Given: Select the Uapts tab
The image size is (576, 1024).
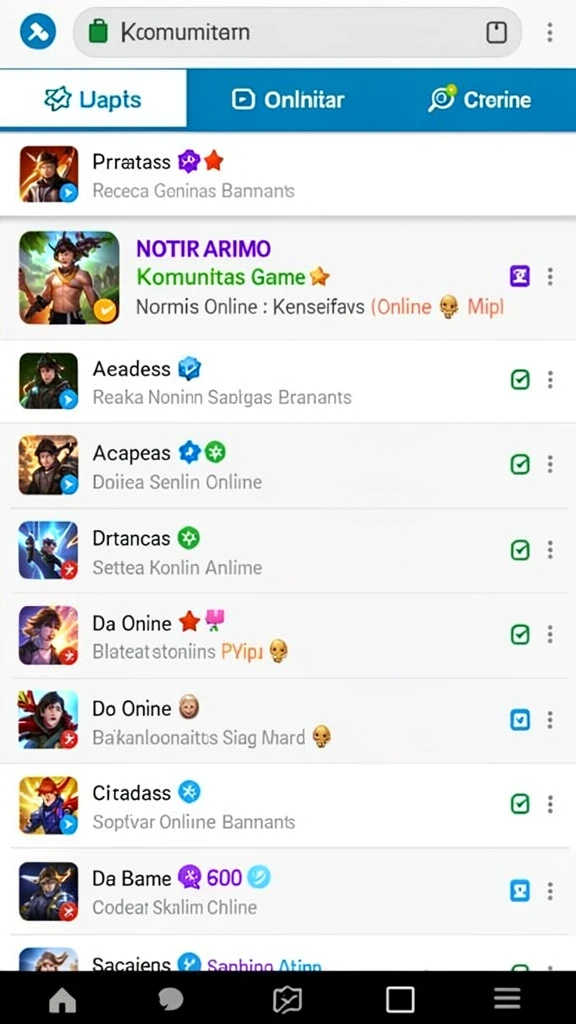Looking at the screenshot, I should tap(93, 99).
